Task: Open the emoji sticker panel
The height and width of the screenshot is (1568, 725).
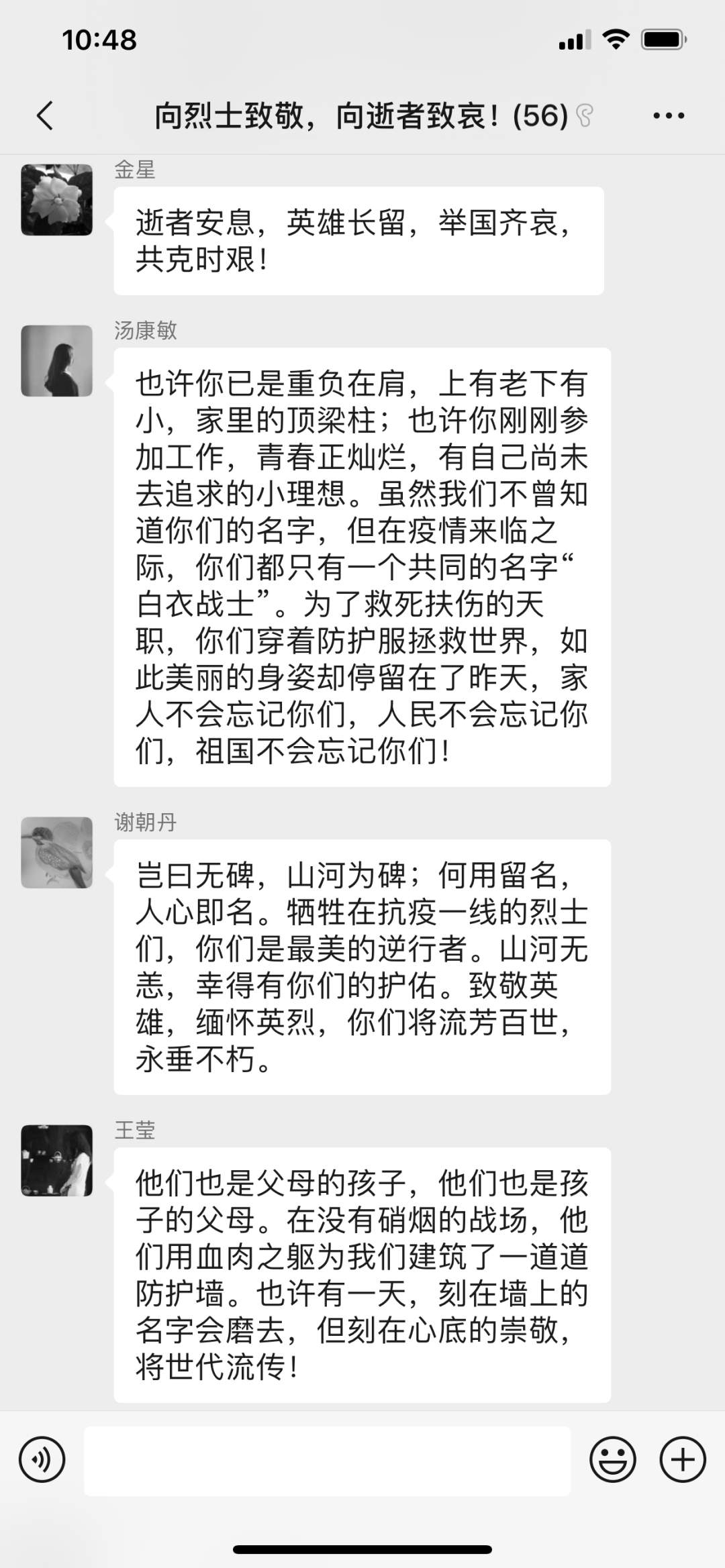Action: pyautogui.click(x=612, y=1459)
